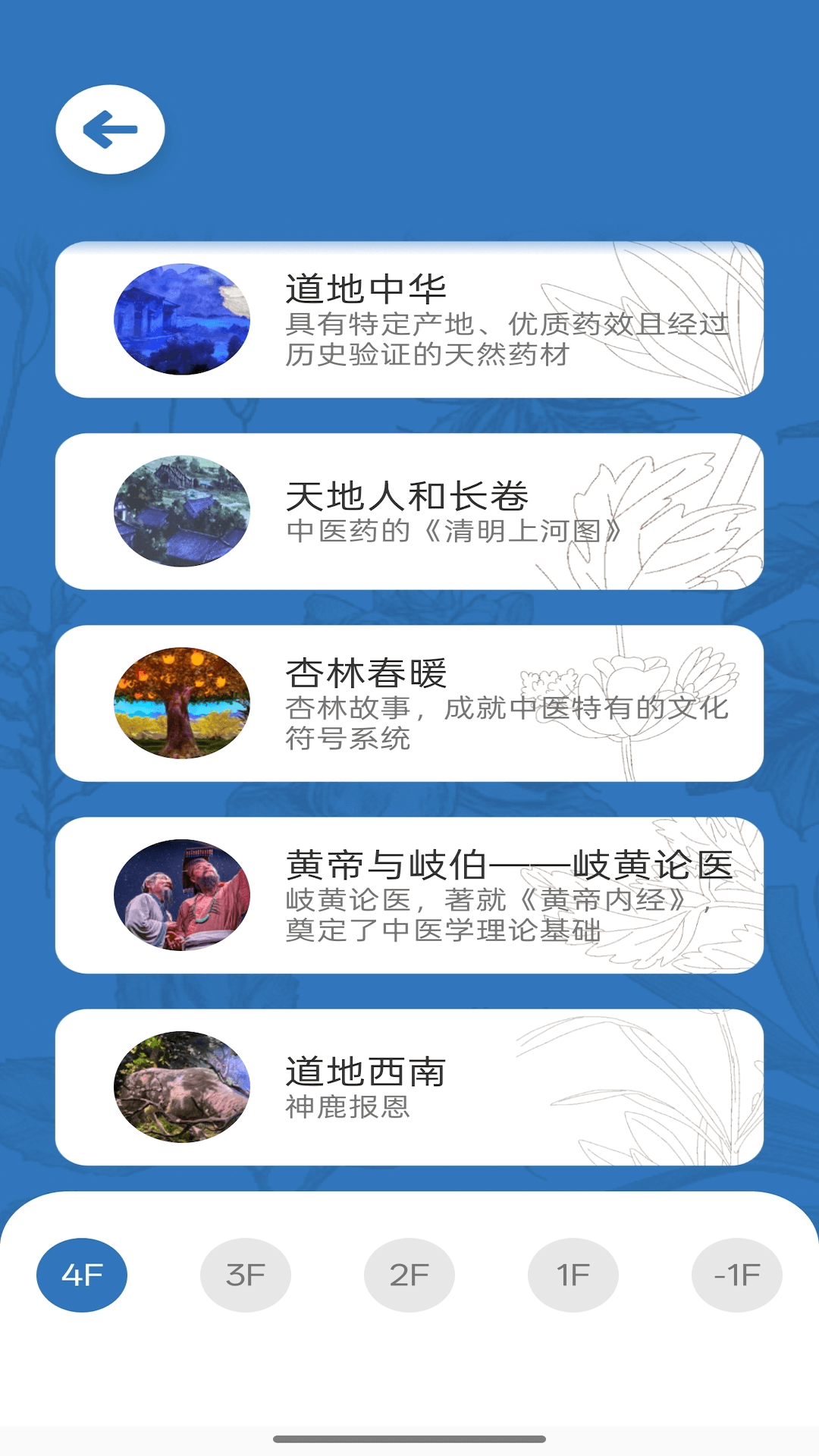Click the exhibit title 道地中华
This screenshot has width=819, height=1456.
tap(366, 287)
